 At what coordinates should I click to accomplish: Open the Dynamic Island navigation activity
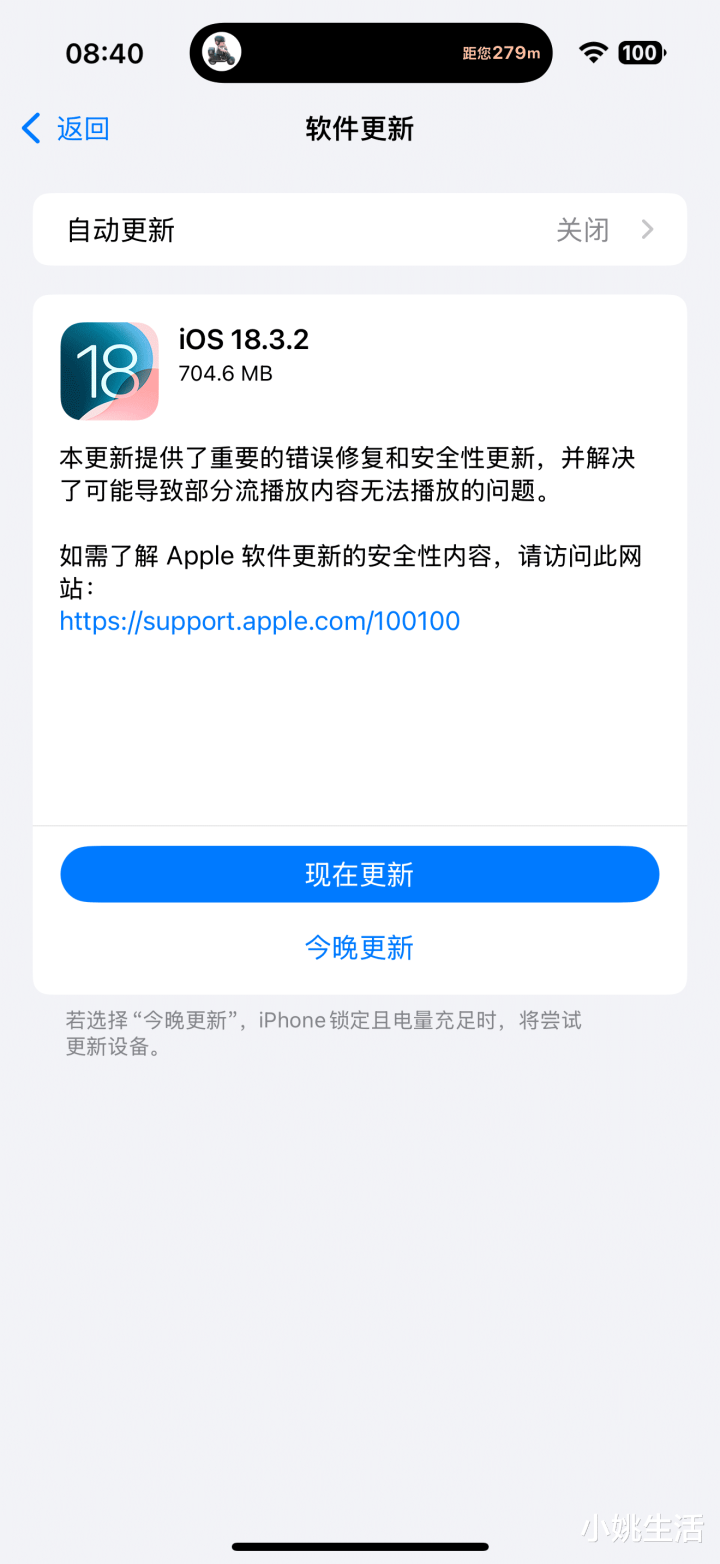(x=371, y=53)
